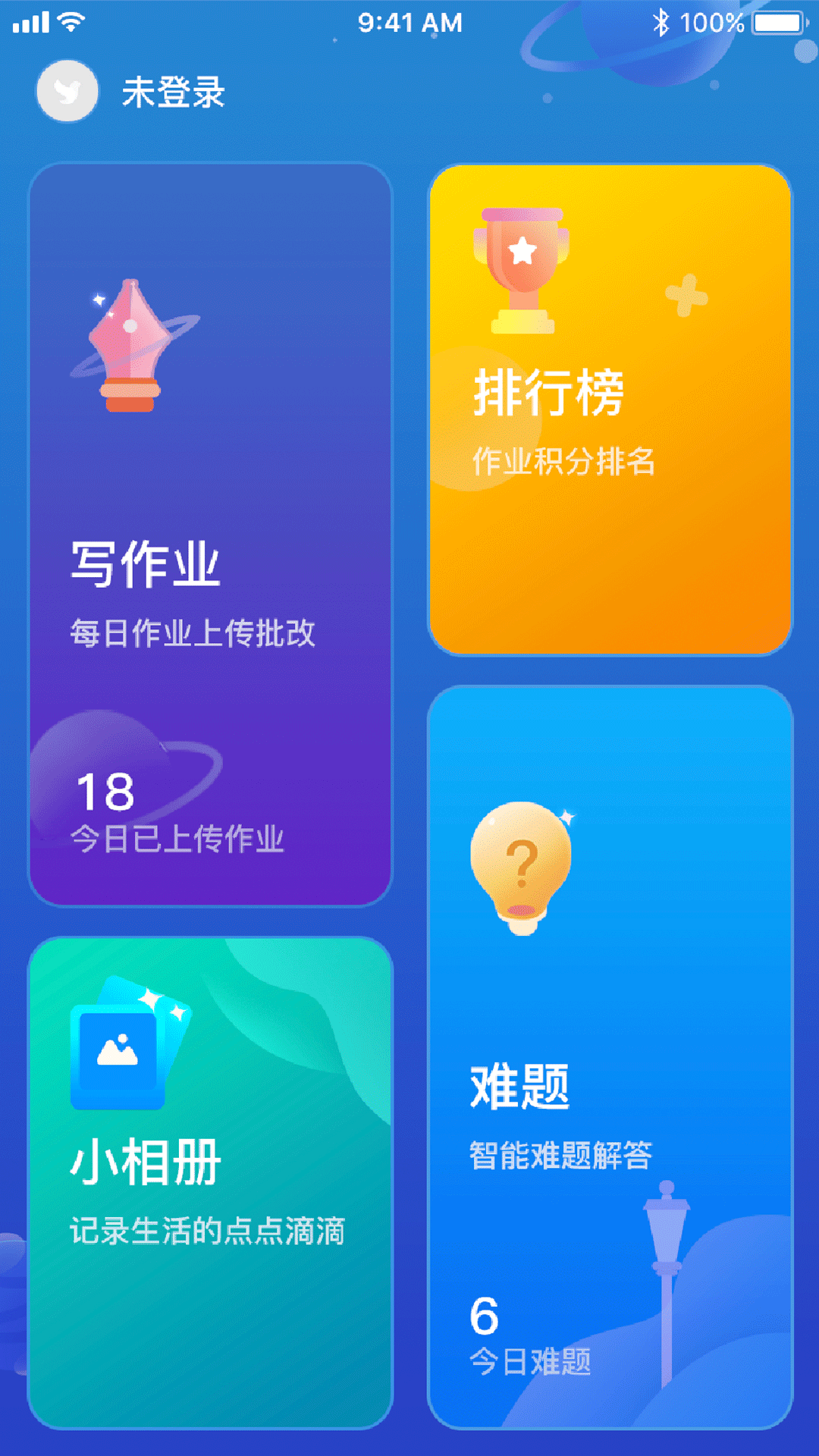Tap the 9:41 AM clock display
819x1456 pixels.
pyautogui.click(x=409, y=23)
